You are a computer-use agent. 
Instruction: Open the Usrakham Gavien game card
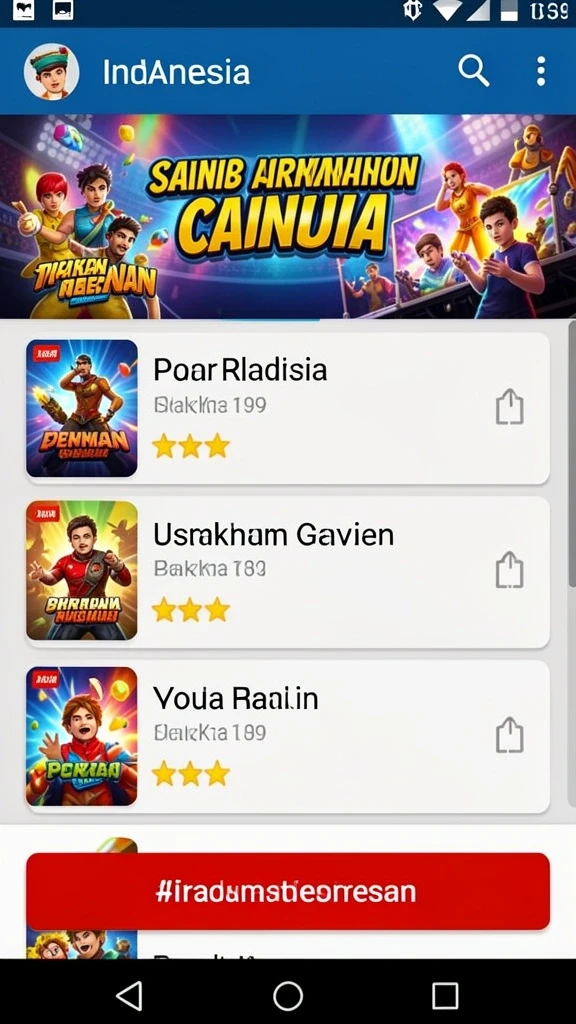[288, 571]
